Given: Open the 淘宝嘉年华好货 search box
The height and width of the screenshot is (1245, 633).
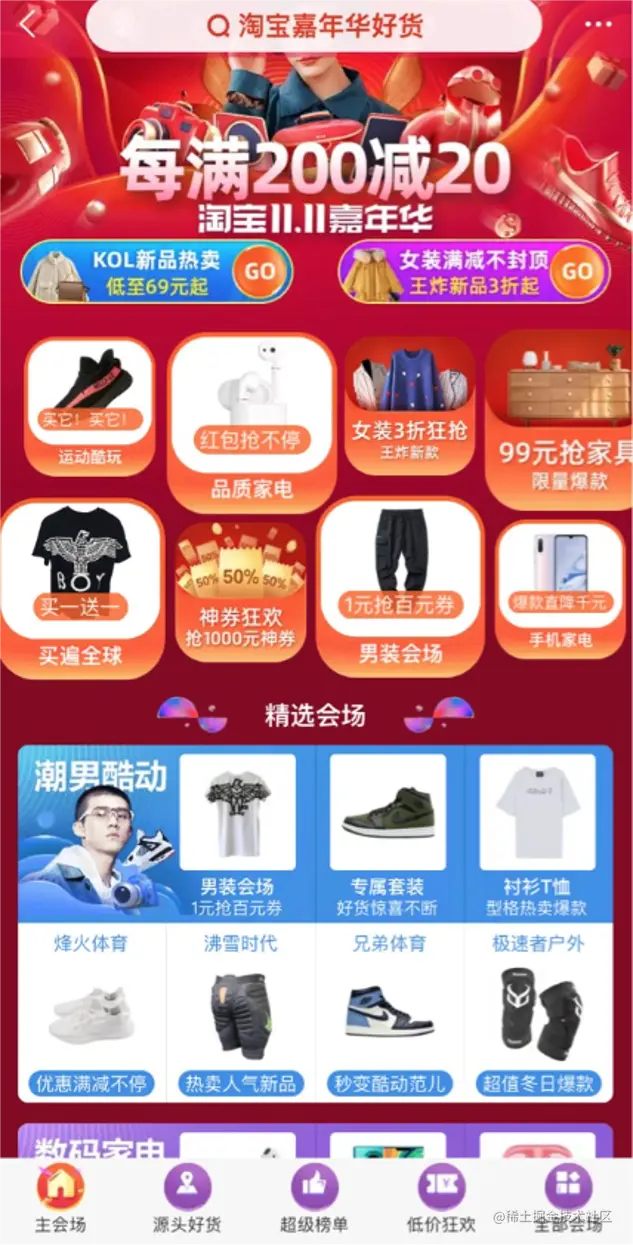Looking at the screenshot, I should coord(314,26).
